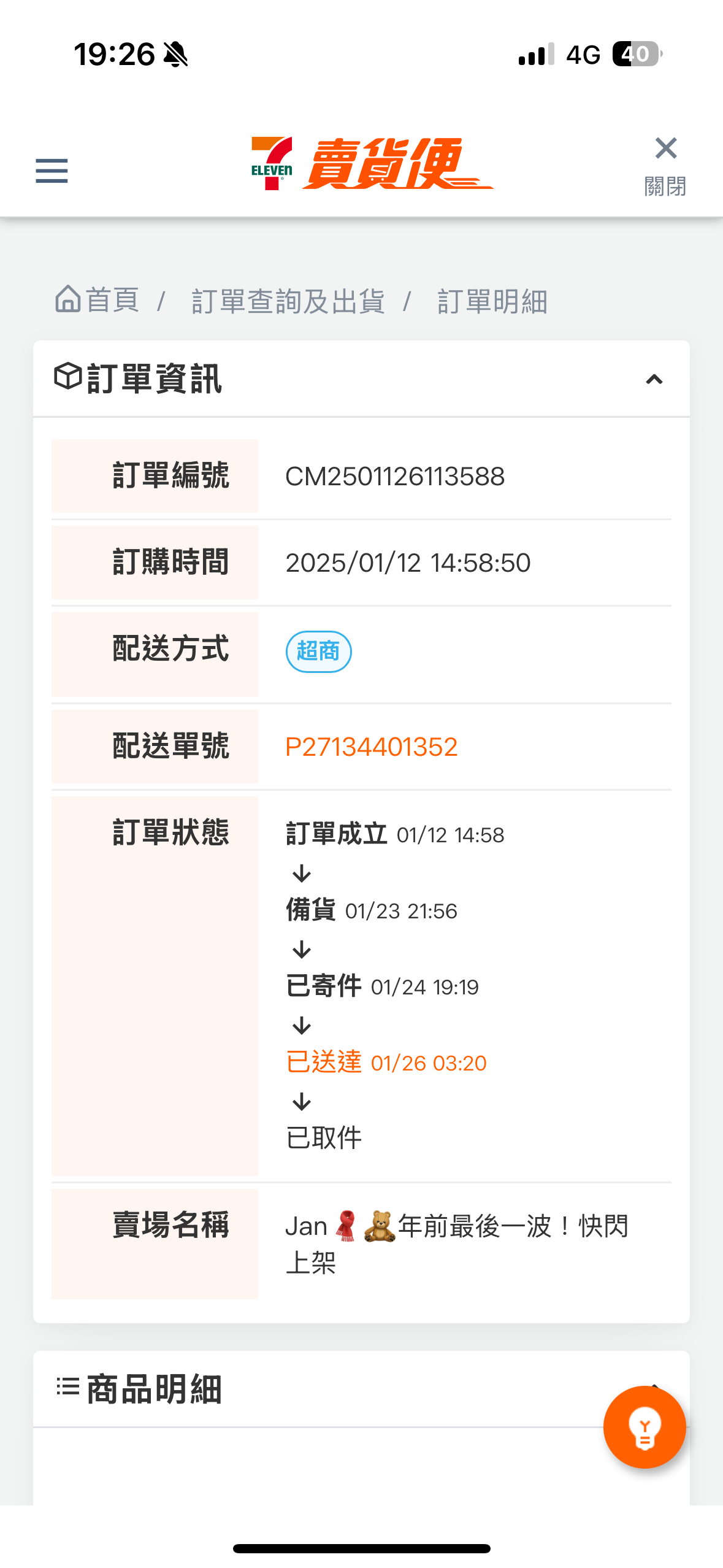Image resolution: width=723 pixels, height=1568 pixels.
Task: Open shipping number P27134401352 link
Action: [372, 747]
